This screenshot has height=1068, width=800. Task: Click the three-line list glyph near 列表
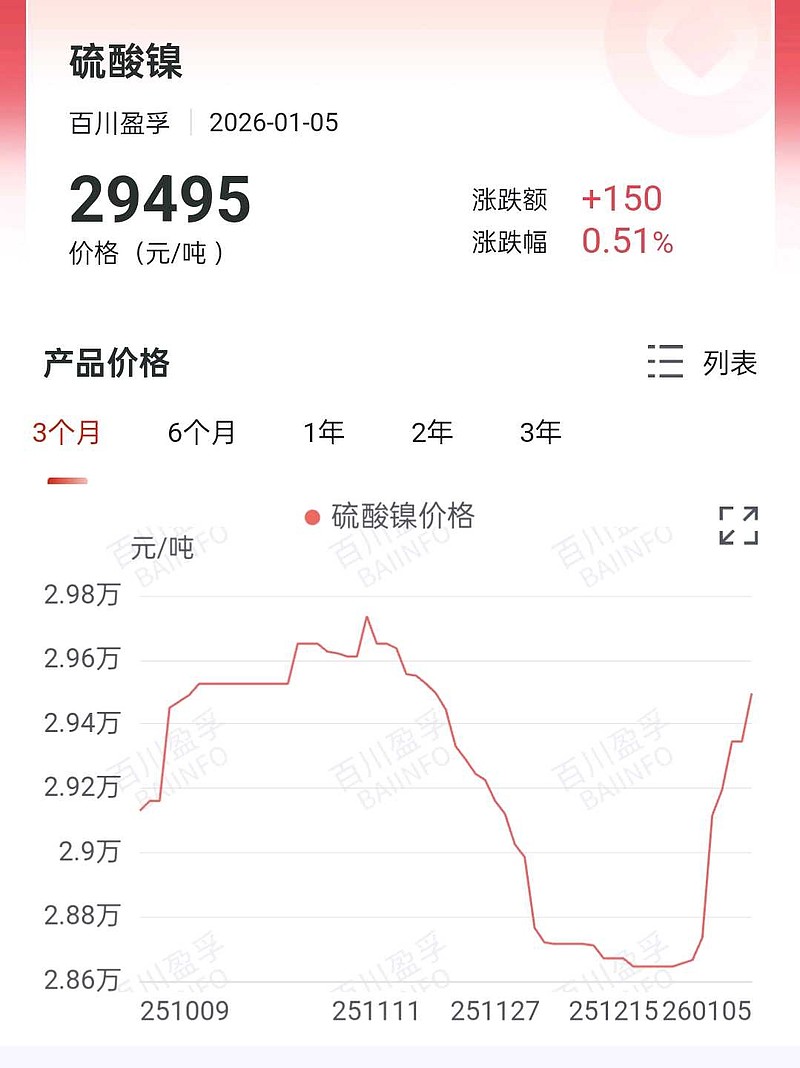tap(664, 364)
